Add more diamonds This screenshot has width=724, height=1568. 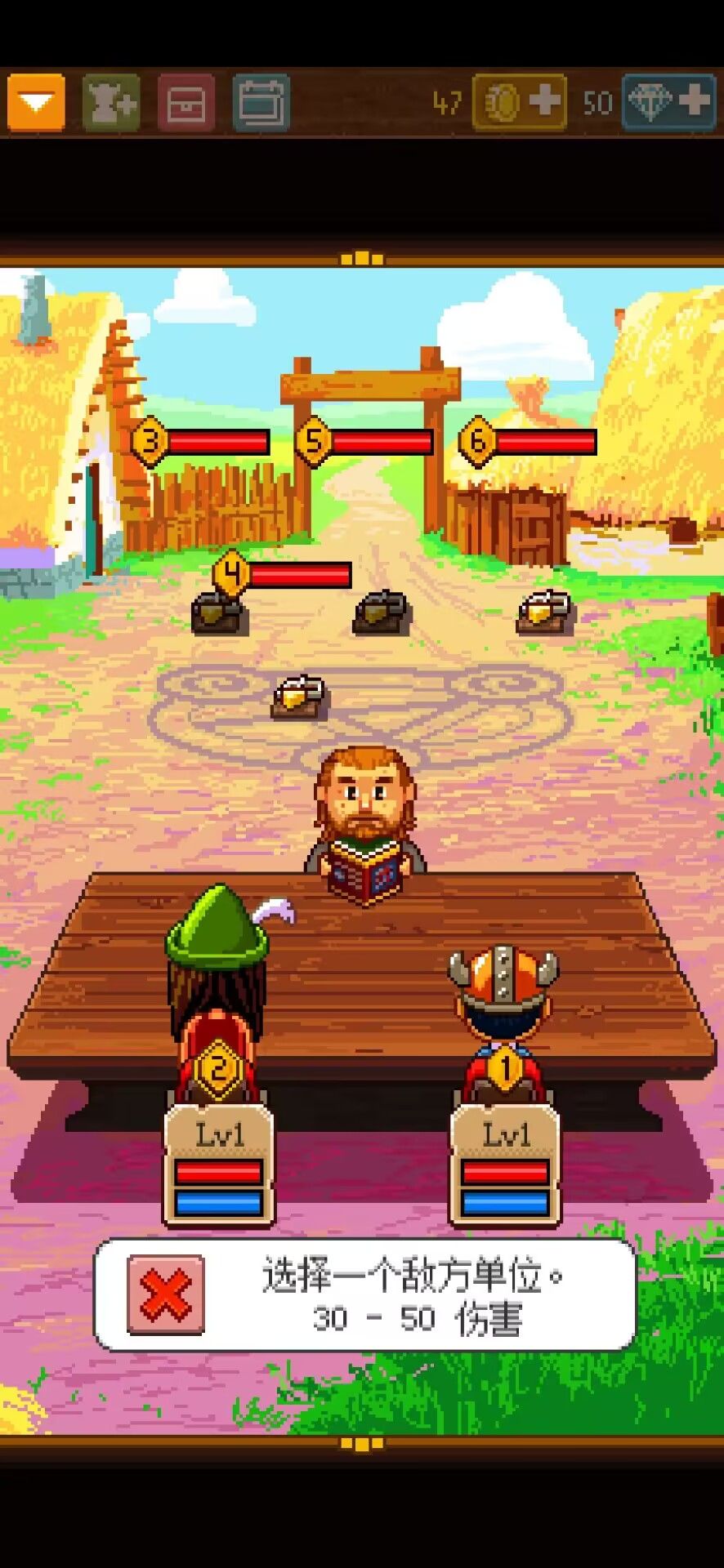click(x=669, y=103)
